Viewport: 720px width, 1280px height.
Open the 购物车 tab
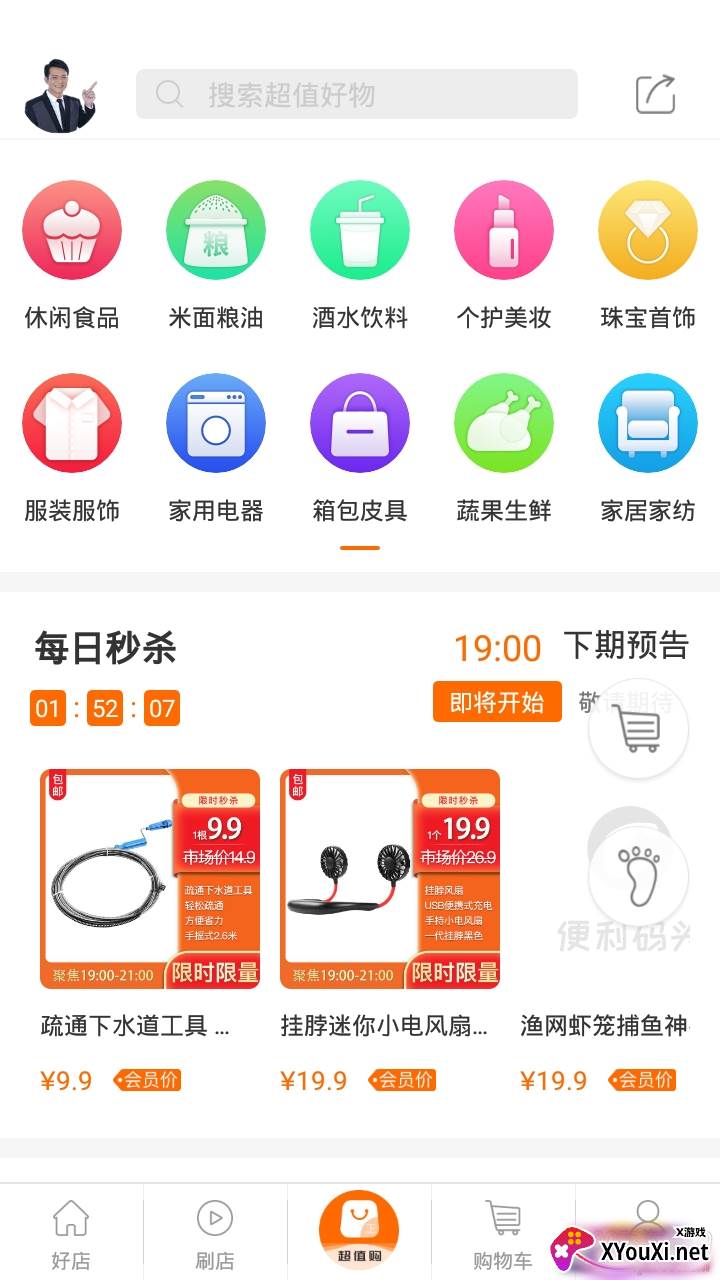pyautogui.click(x=503, y=1234)
